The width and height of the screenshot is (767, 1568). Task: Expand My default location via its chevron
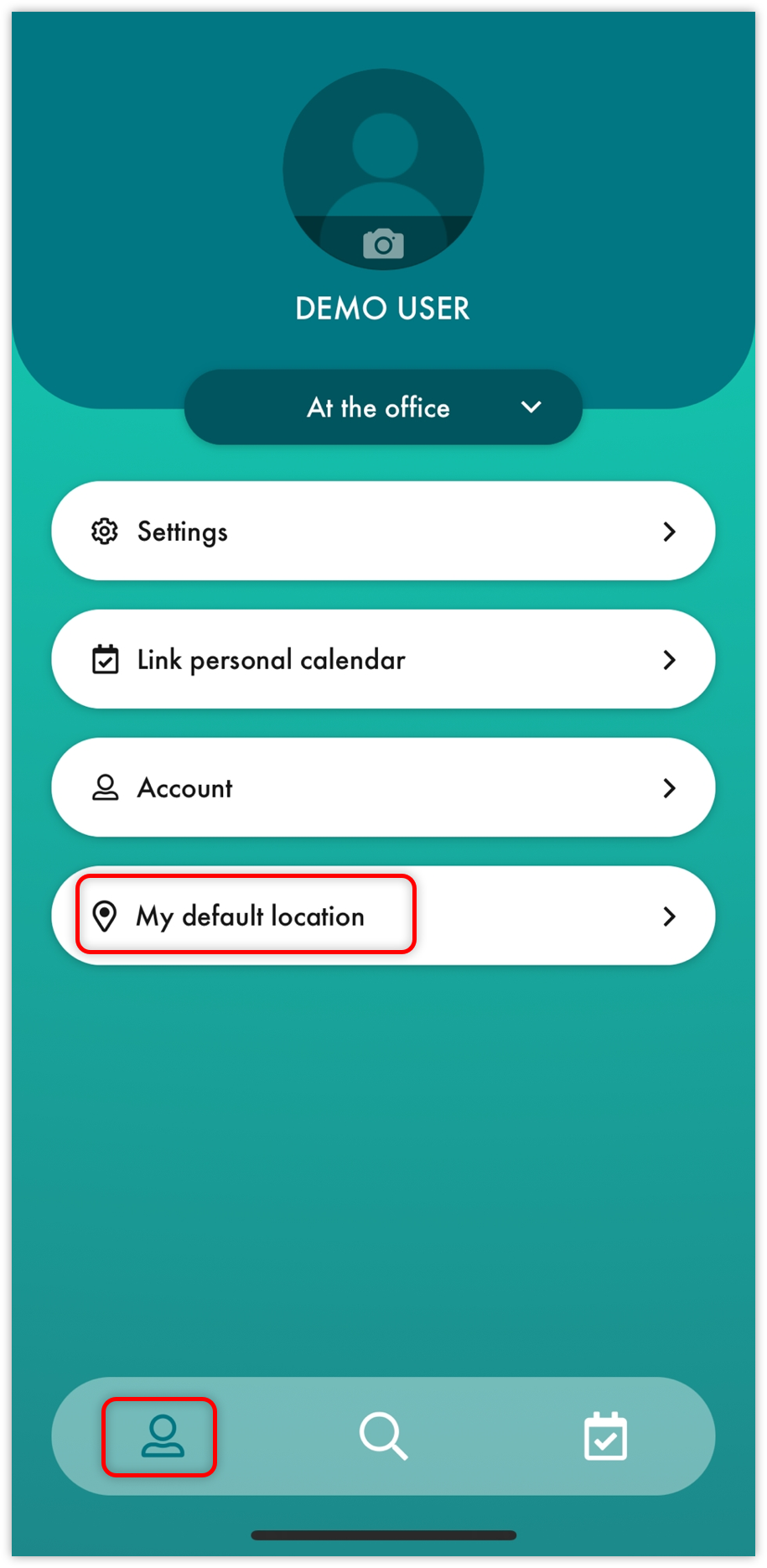[669, 916]
